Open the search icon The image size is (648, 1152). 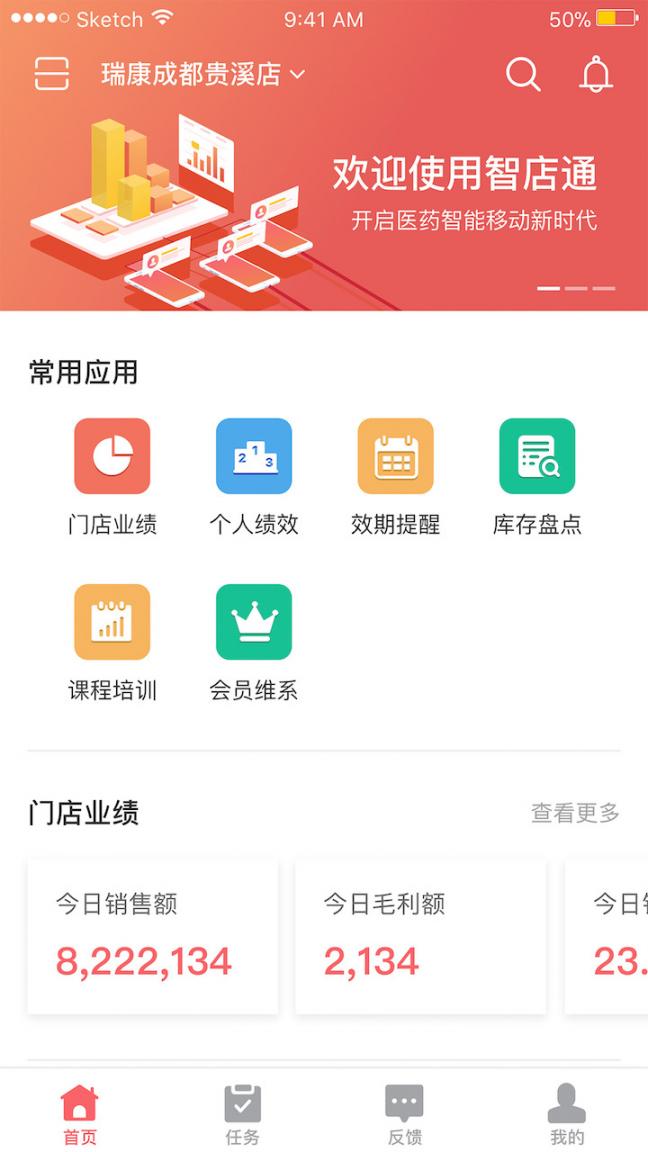(x=522, y=74)
